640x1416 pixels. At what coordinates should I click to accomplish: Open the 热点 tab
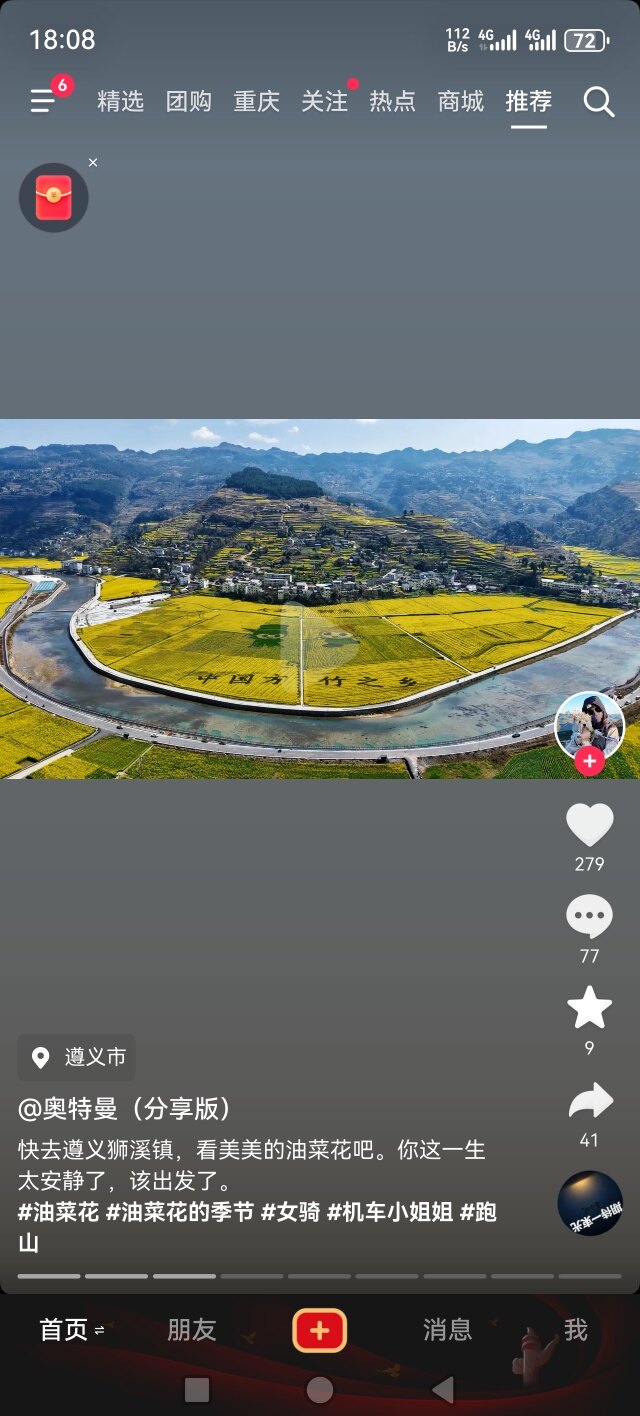click(392, 101)
